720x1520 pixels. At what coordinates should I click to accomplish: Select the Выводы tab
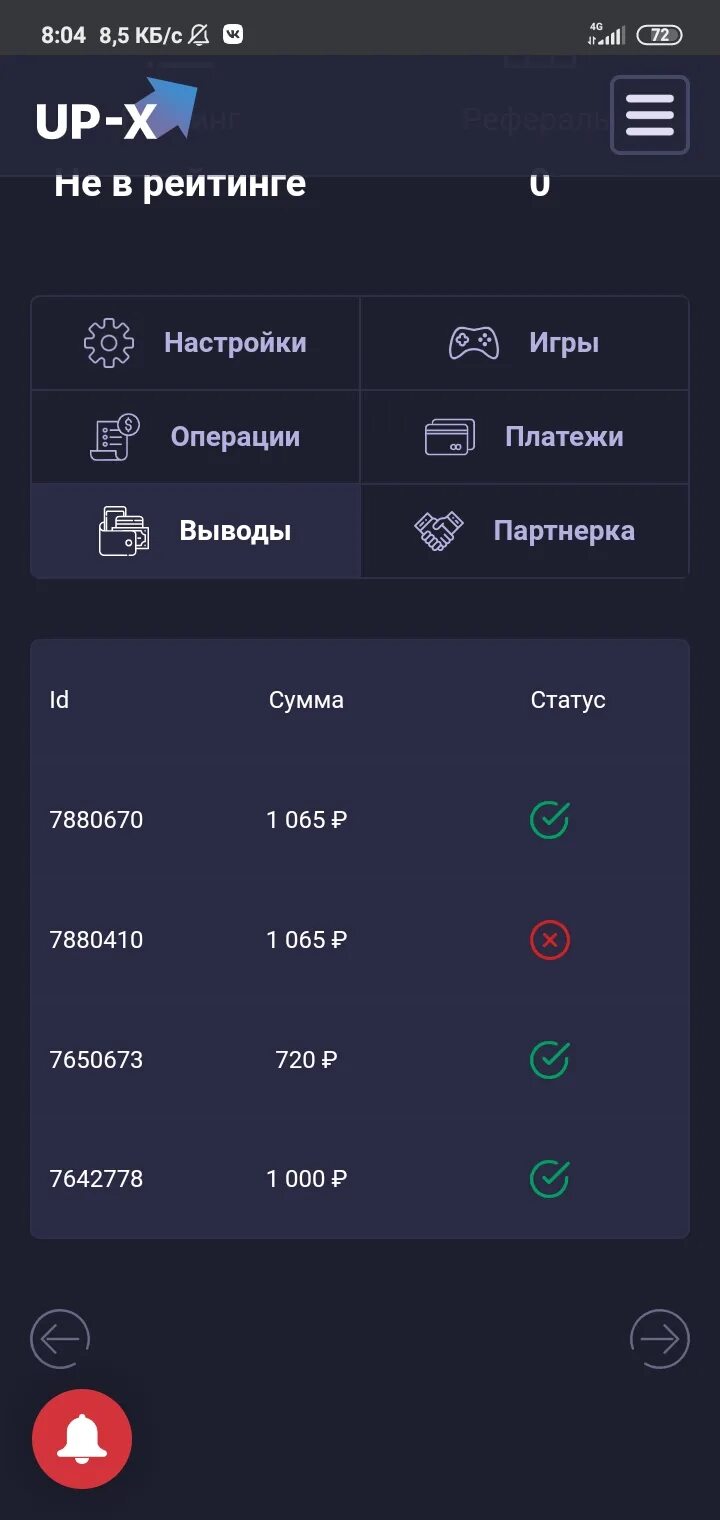point(195,531)
